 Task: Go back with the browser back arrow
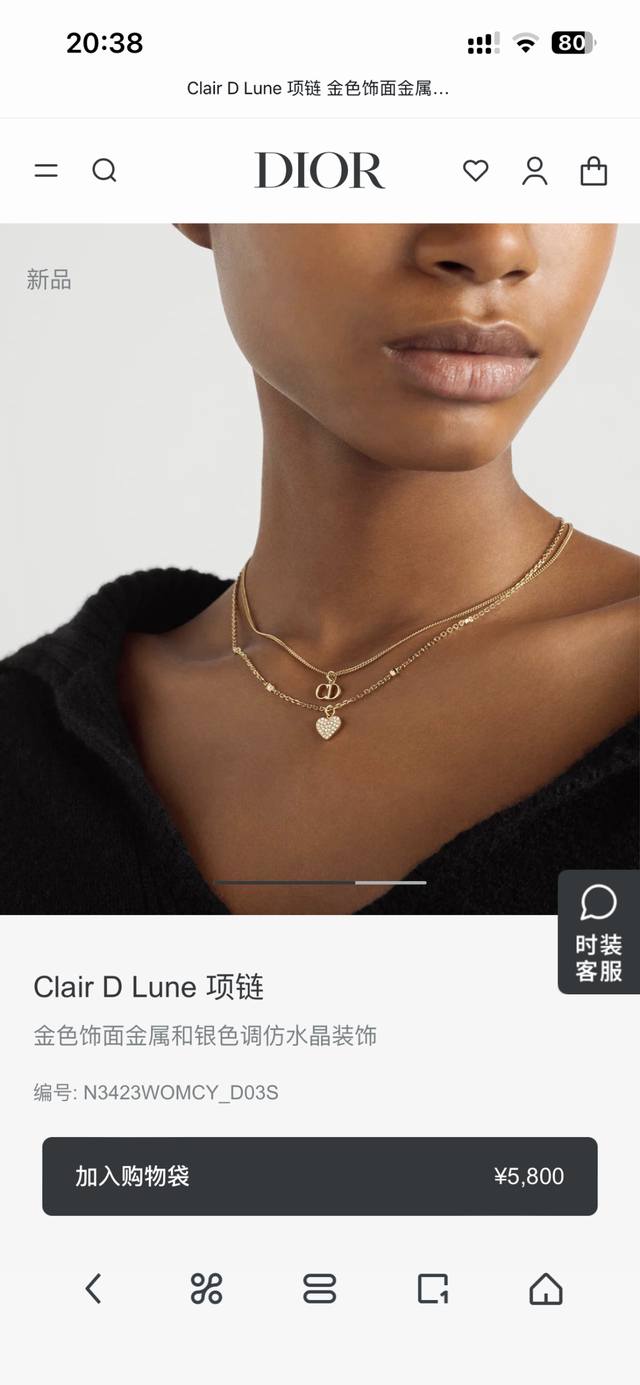[93, 1289]
